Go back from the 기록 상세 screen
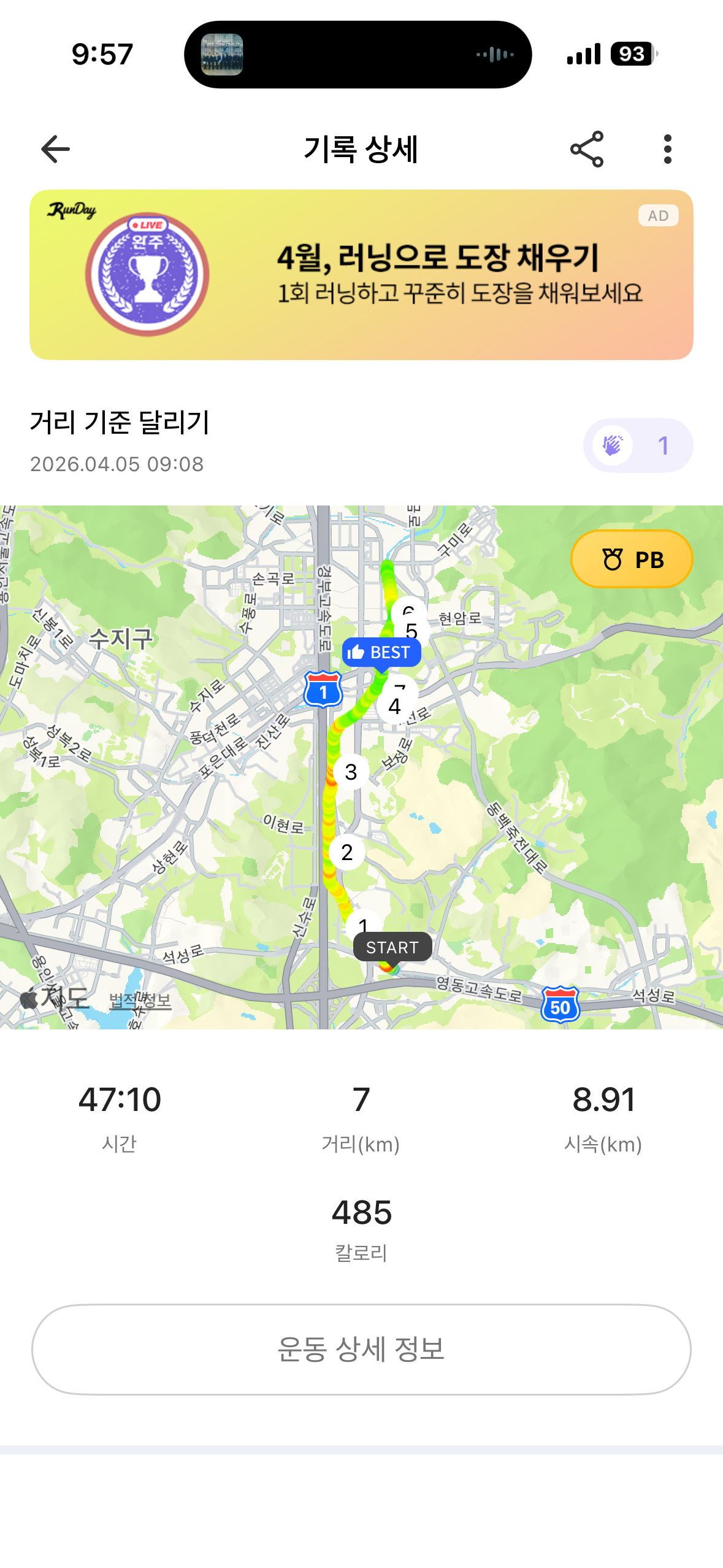The height and width of the screenshot is (1568, 723). (55, 149)
